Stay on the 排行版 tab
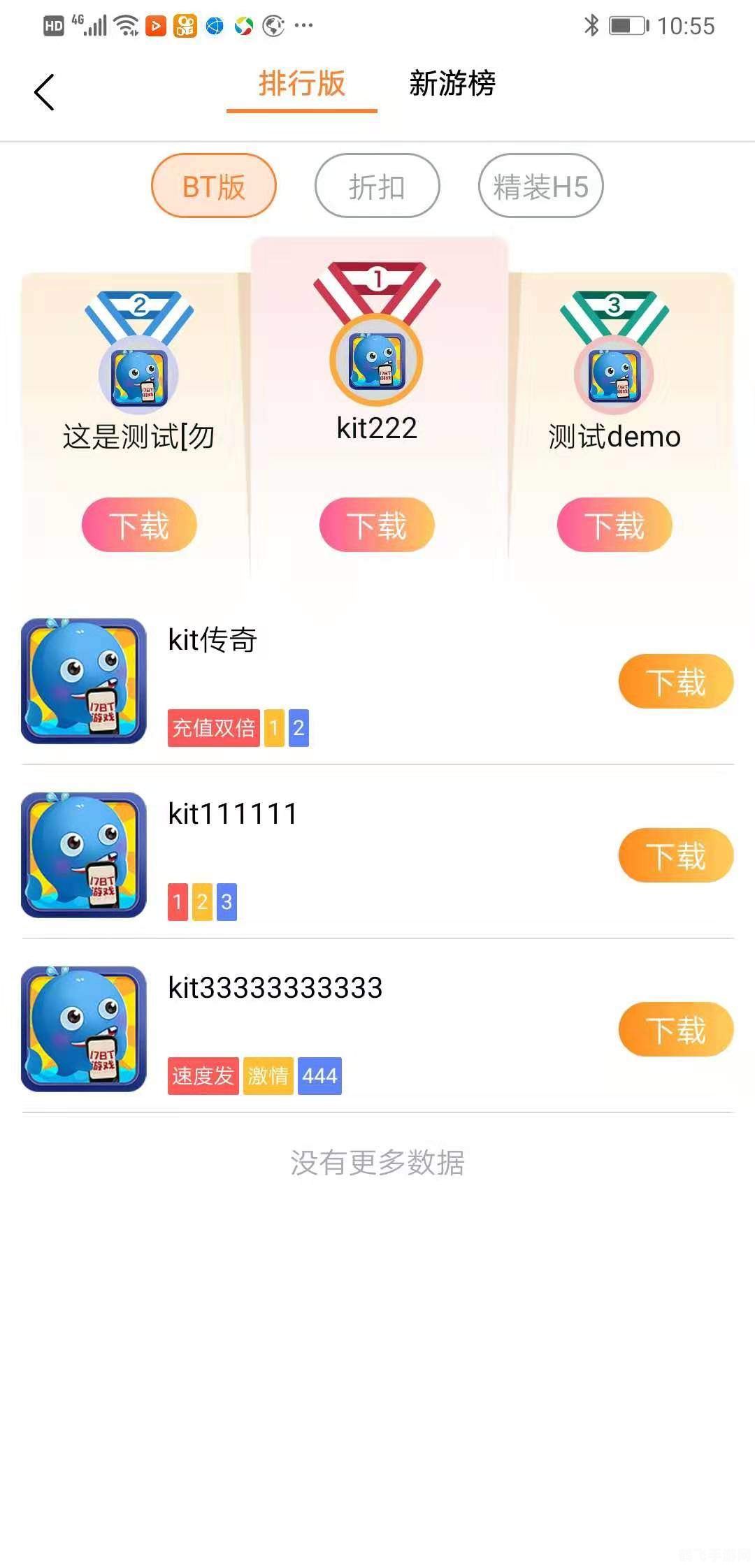 301,85
